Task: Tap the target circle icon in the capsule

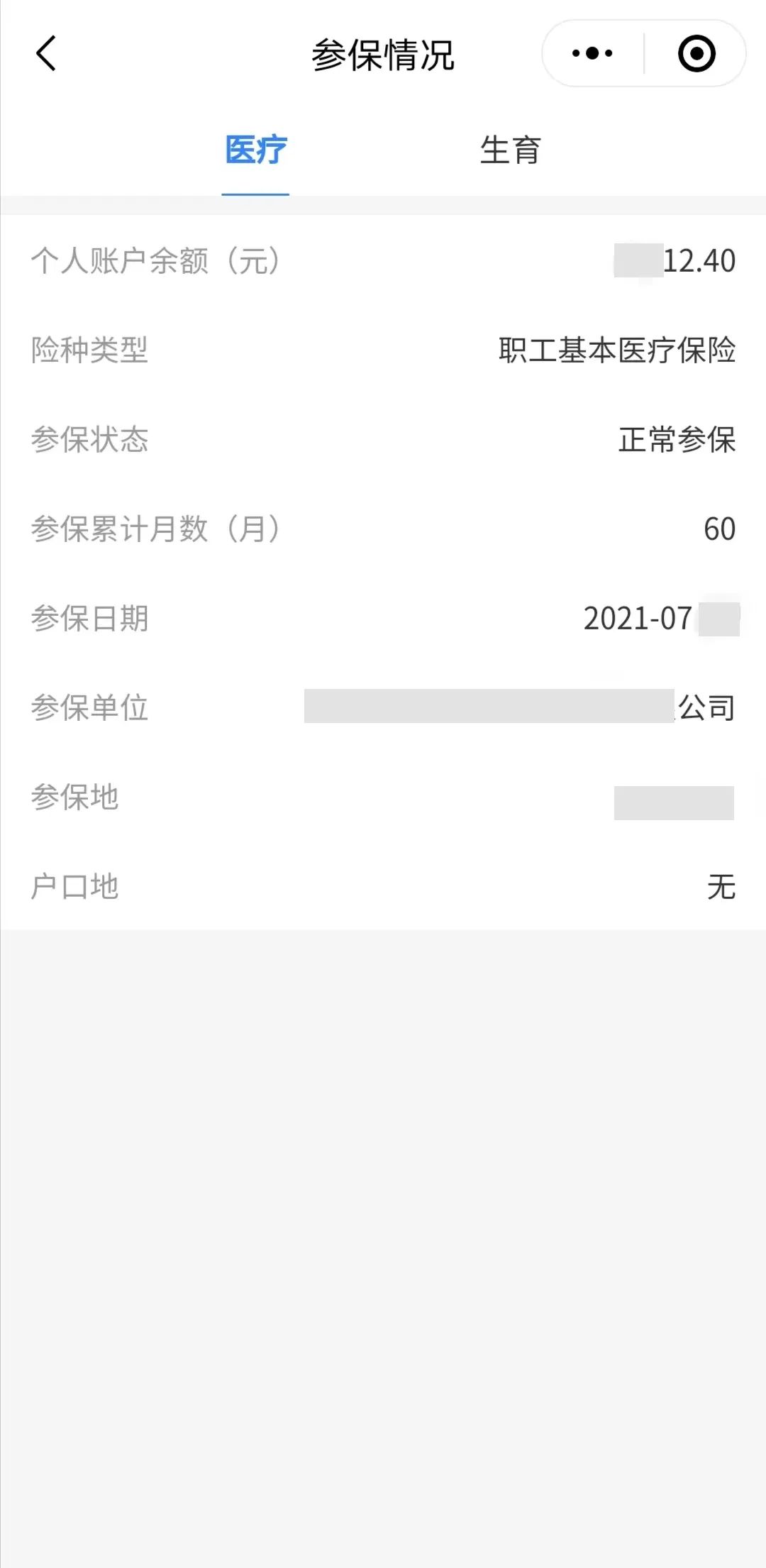Action: tap(696, 54)
